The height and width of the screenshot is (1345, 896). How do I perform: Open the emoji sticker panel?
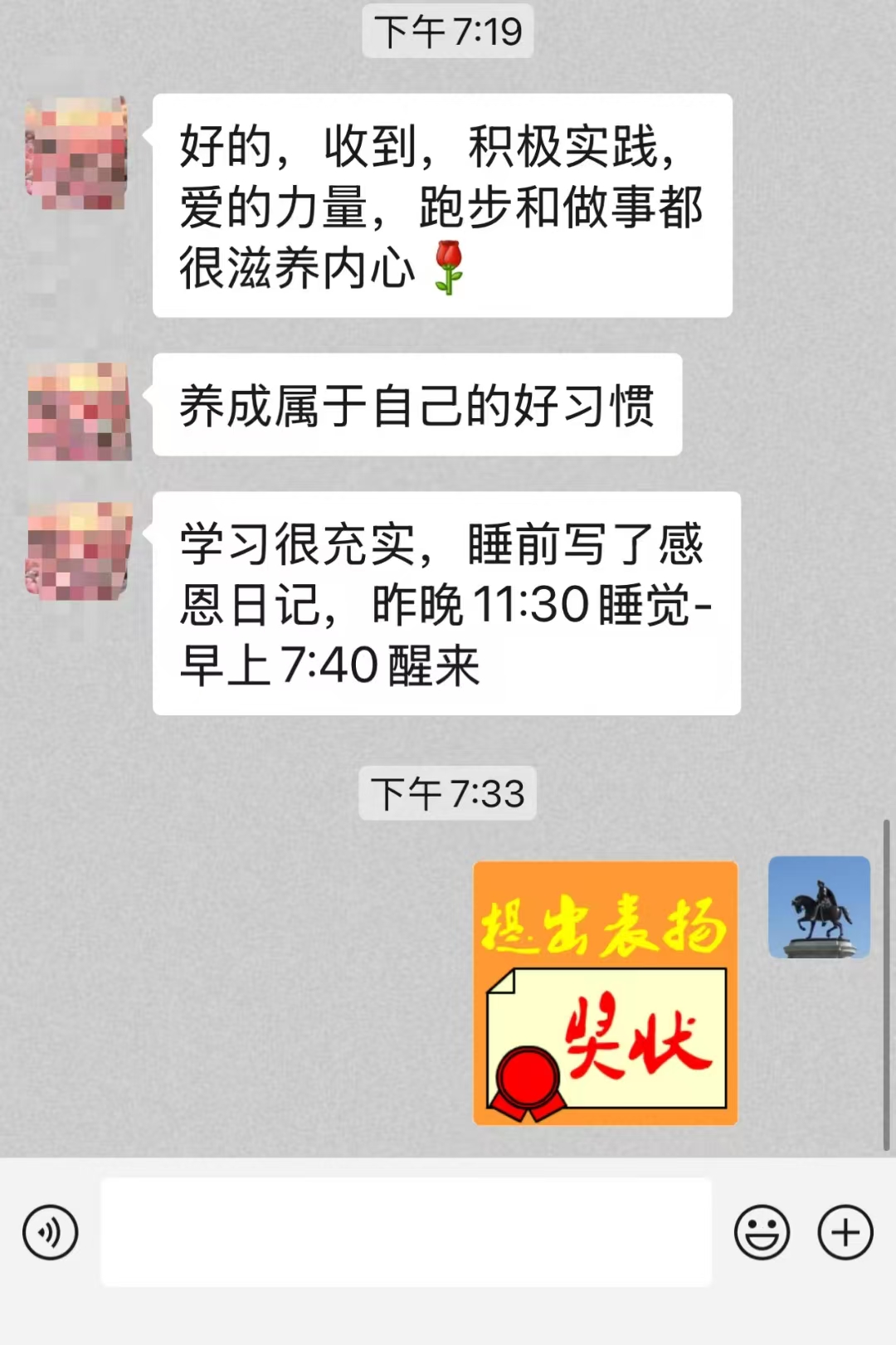point(761,1232)
